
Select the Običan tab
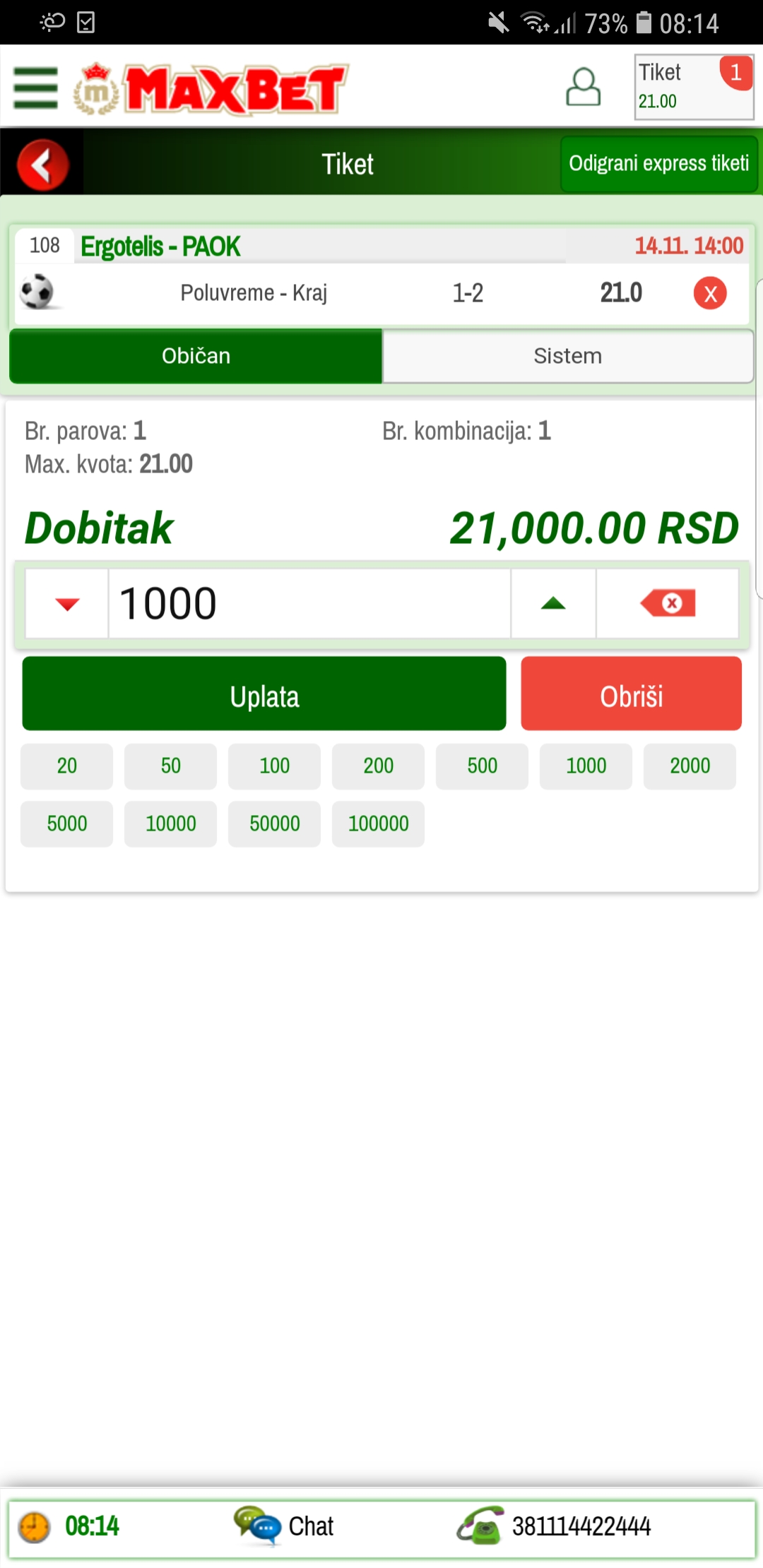tap(196, 356)
